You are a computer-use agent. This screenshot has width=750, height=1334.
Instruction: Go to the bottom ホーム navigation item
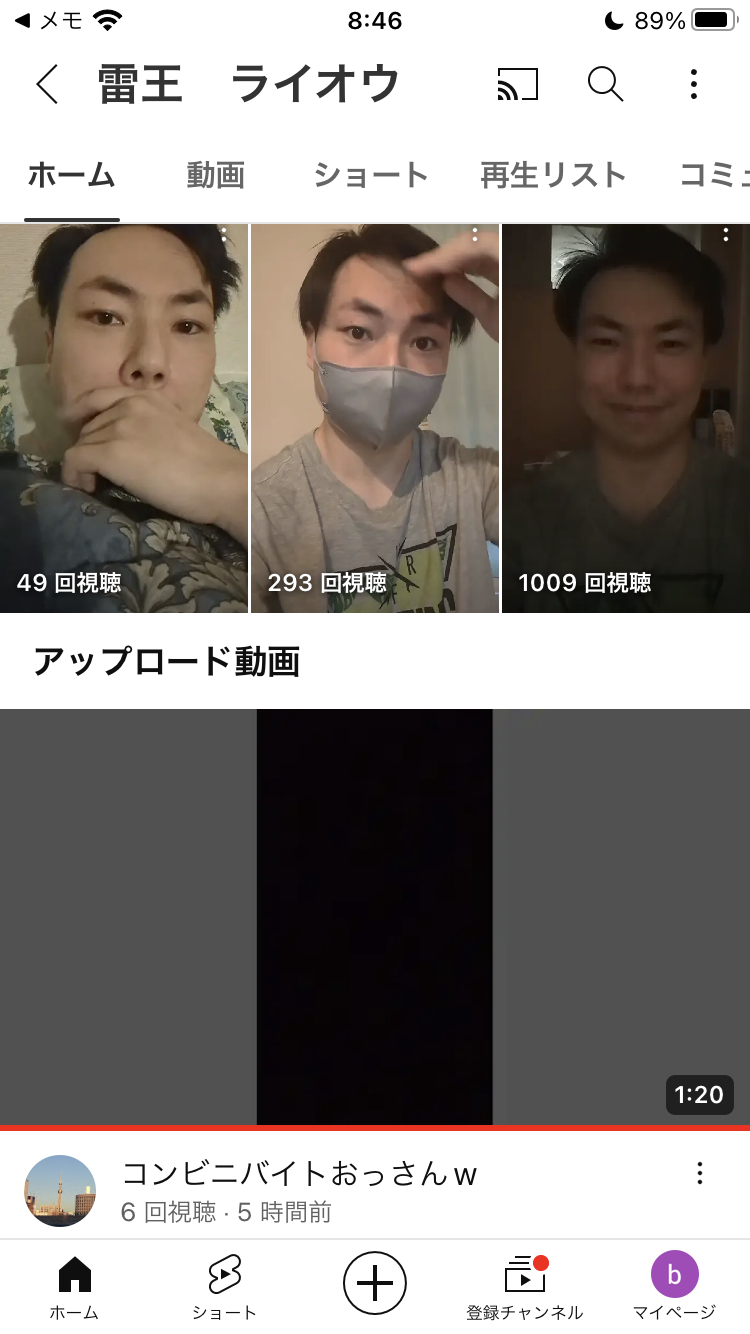tap(74, 1288)
